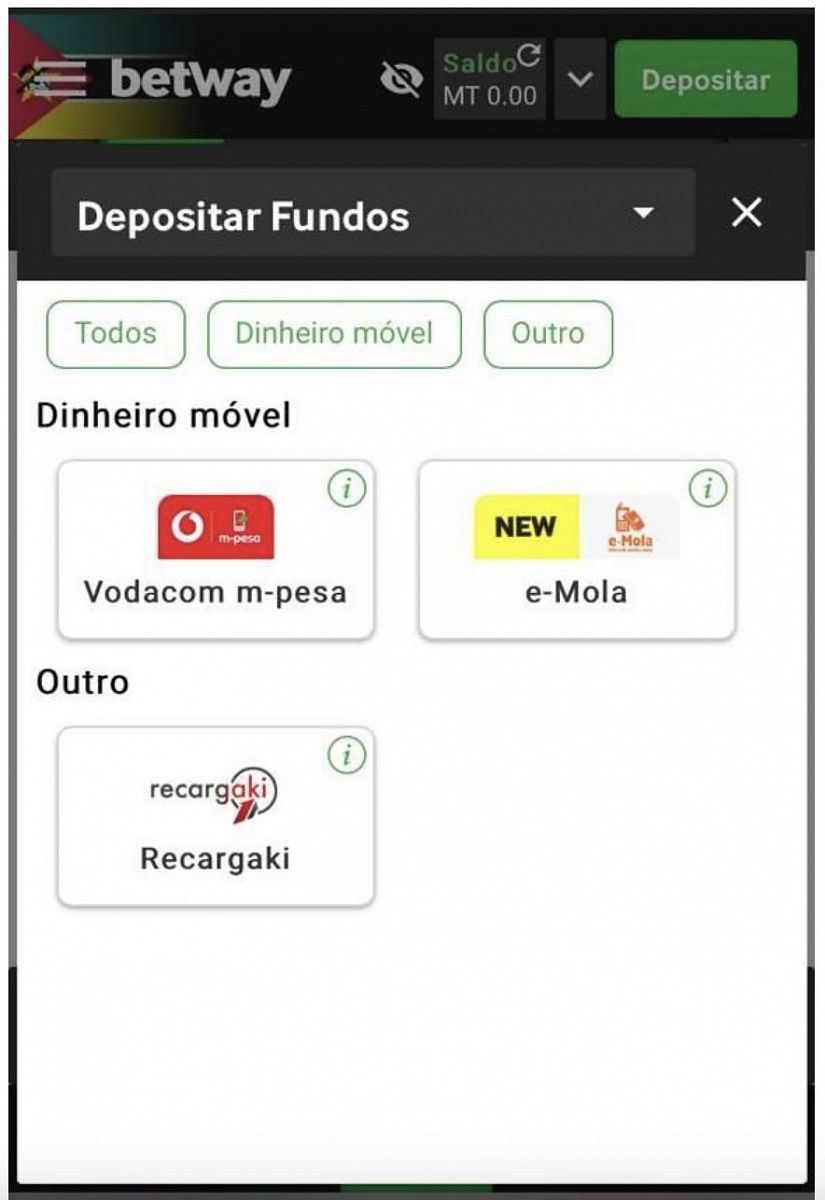Close the deposit funds panel

click(746, 213)
